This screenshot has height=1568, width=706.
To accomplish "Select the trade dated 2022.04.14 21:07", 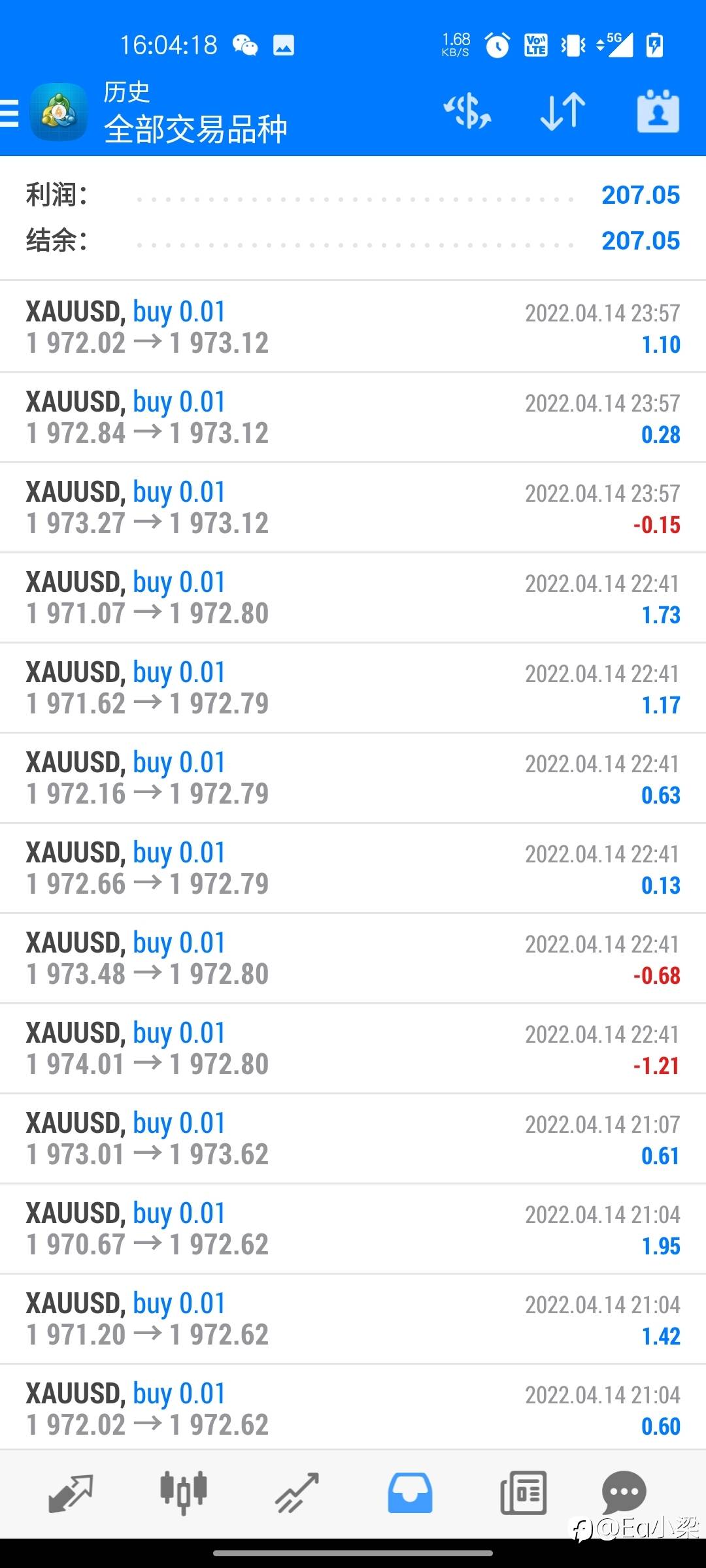I will (x=353, y=1139).
